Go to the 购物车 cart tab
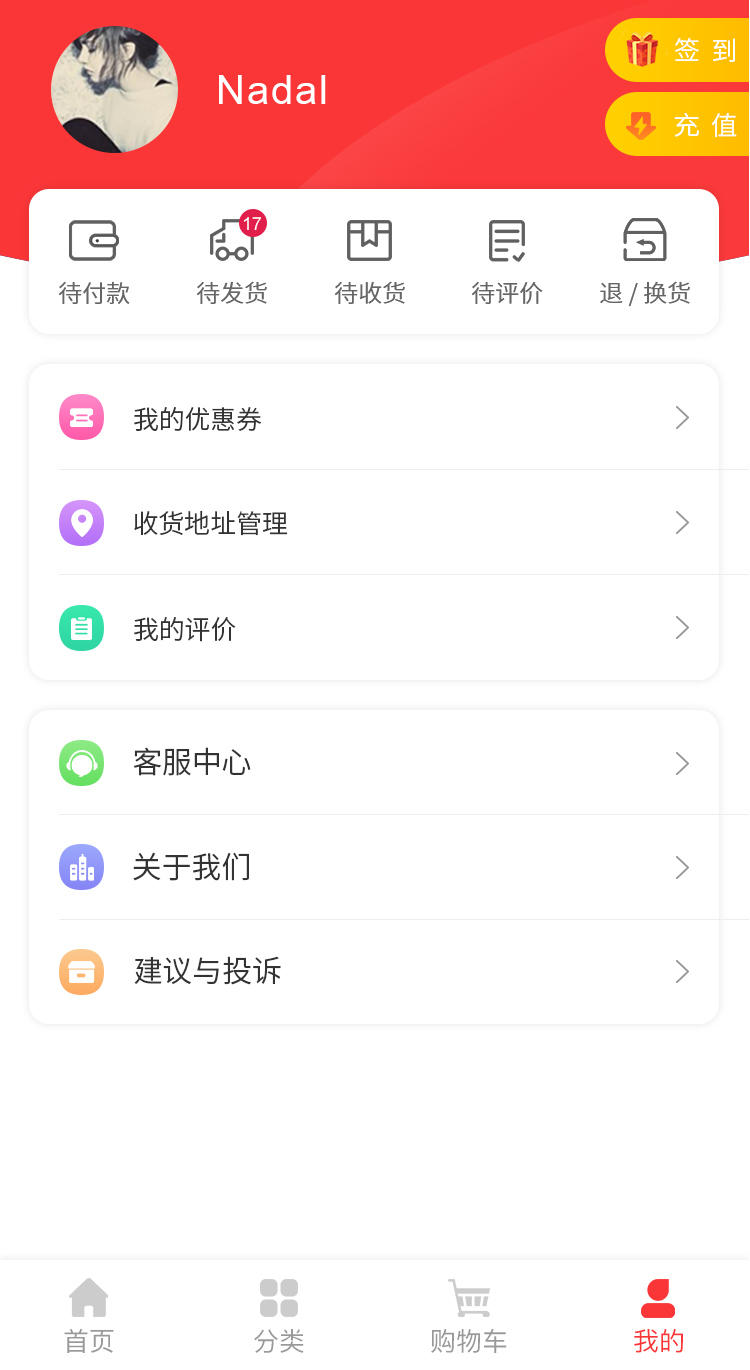The width and height of the screenshot is (750, 1370). pyautogui.click(x=468, y=1316)
